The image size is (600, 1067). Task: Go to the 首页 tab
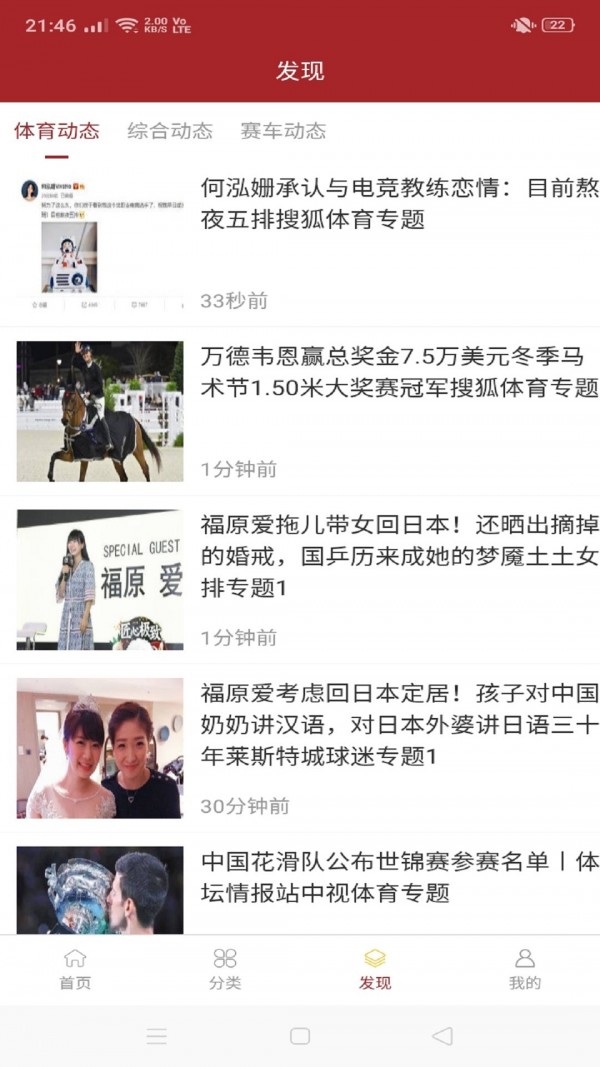click(75, 969)
